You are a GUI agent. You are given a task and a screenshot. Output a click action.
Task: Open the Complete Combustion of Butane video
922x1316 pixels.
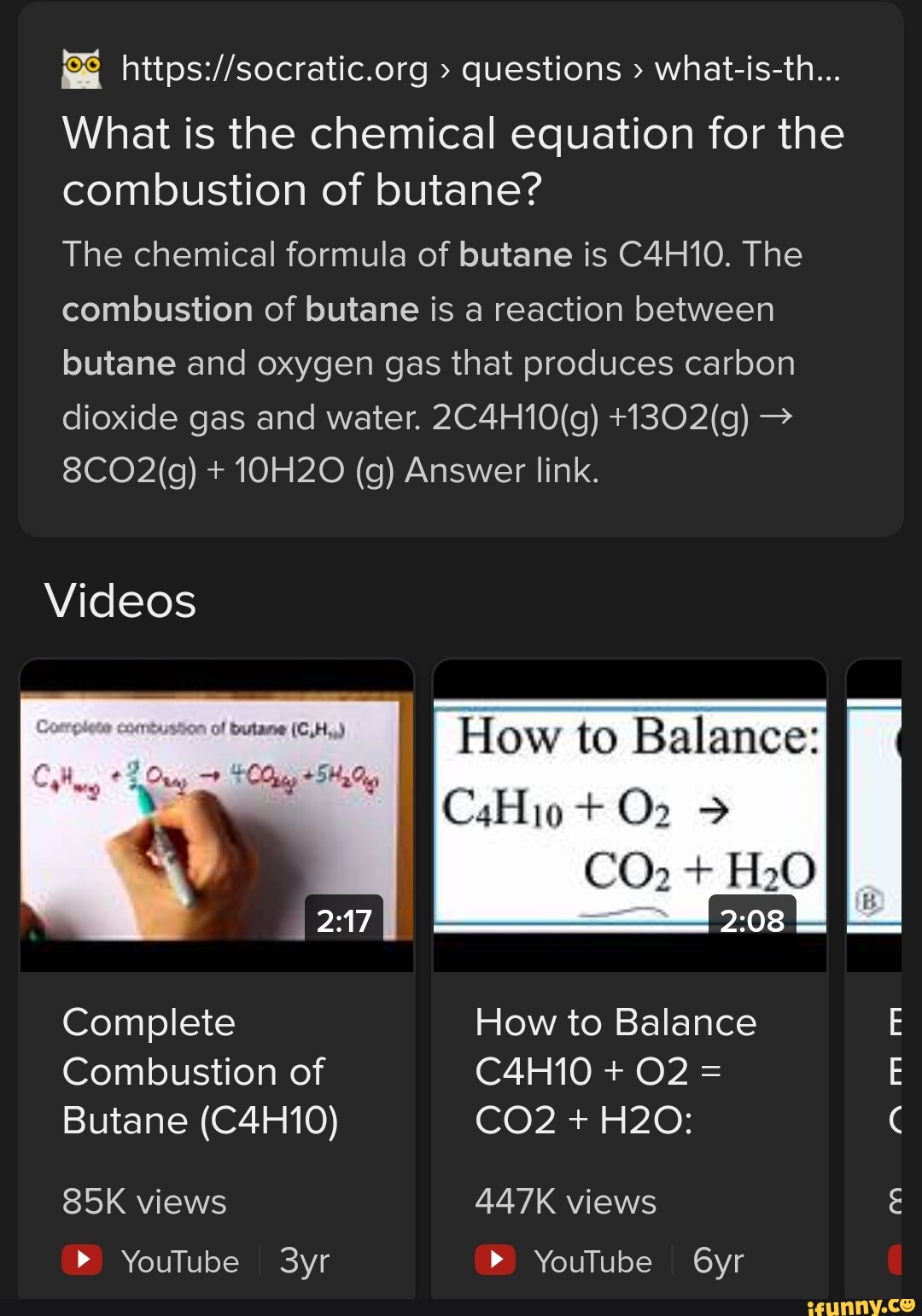coord(217,817)
